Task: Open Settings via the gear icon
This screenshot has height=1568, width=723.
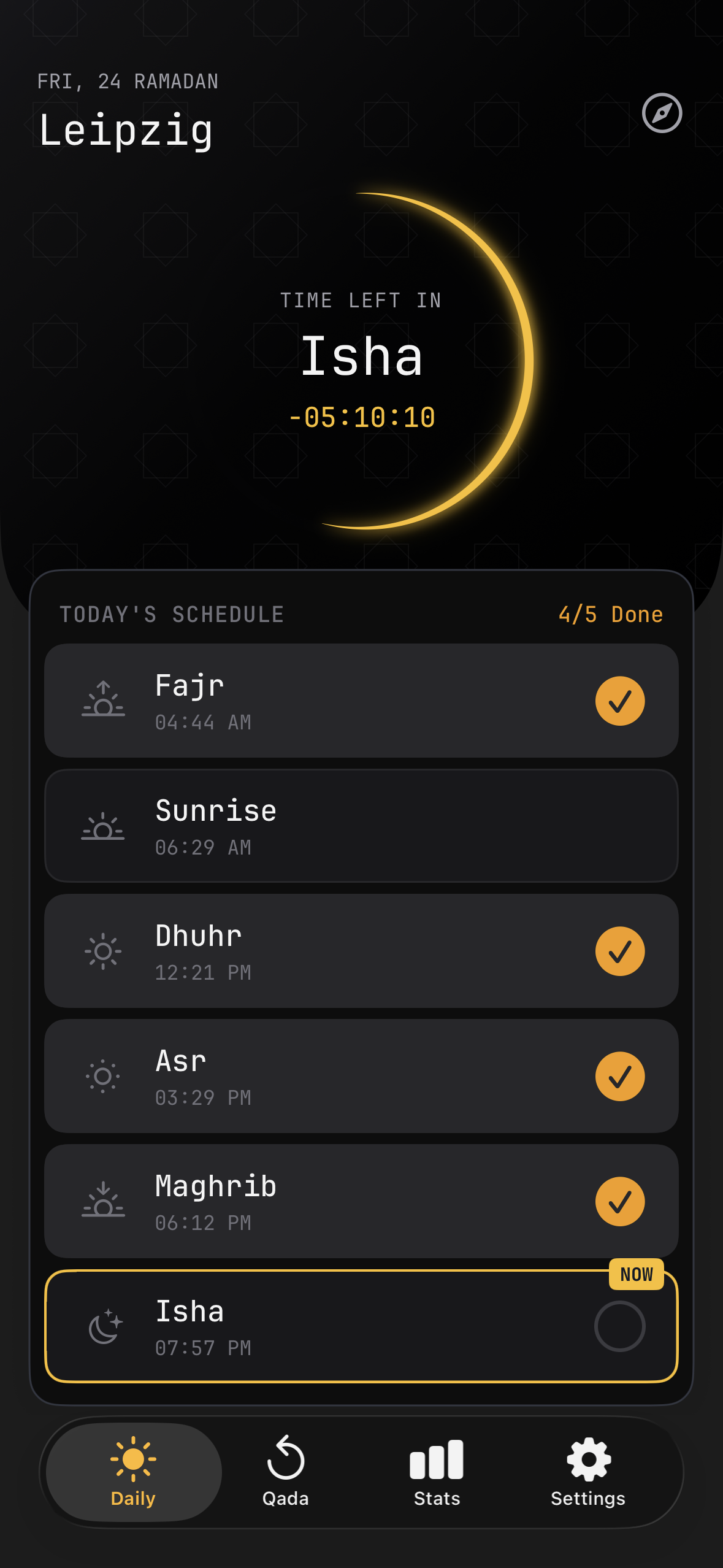Action: (x=587, y=1458)
